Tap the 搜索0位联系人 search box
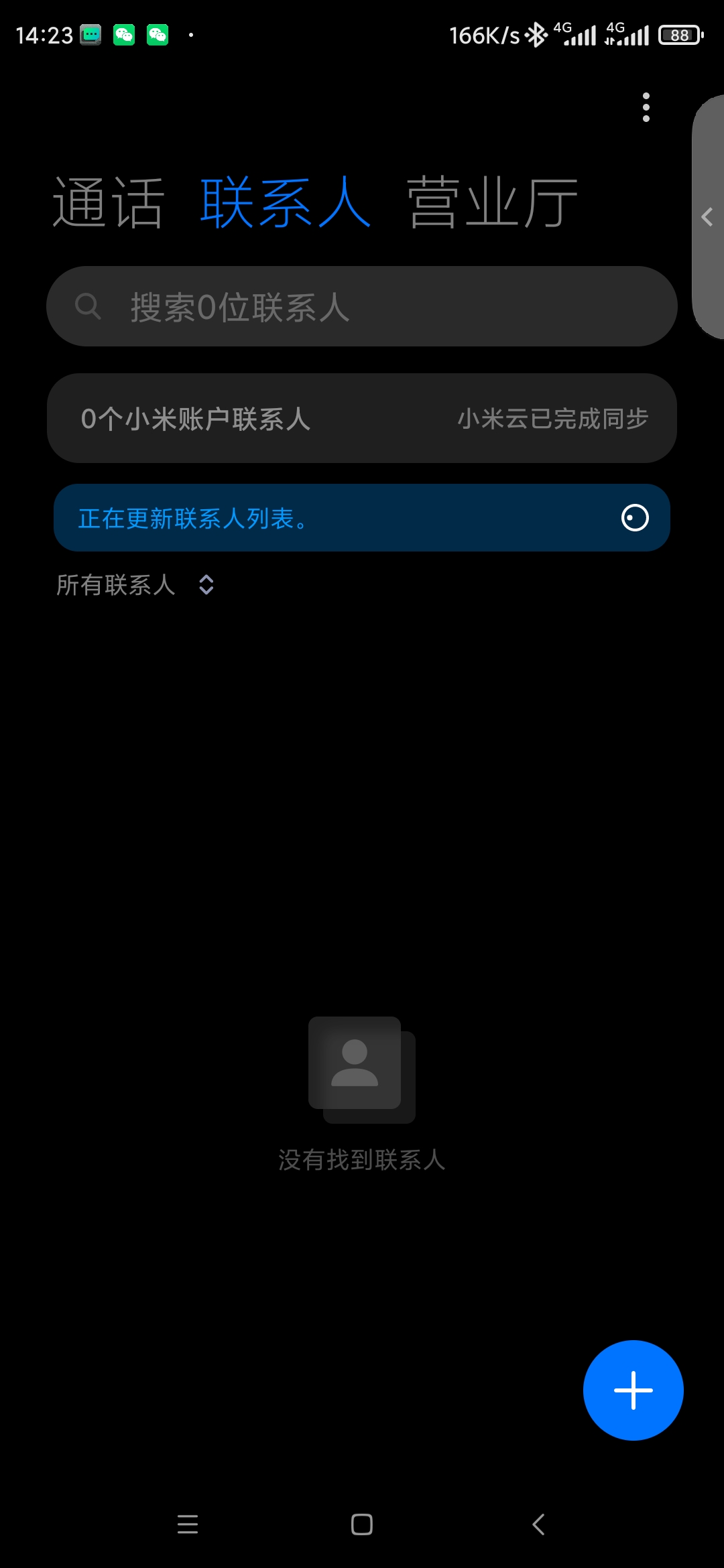Screen dimensions: 724x1568 click(362, 306)
